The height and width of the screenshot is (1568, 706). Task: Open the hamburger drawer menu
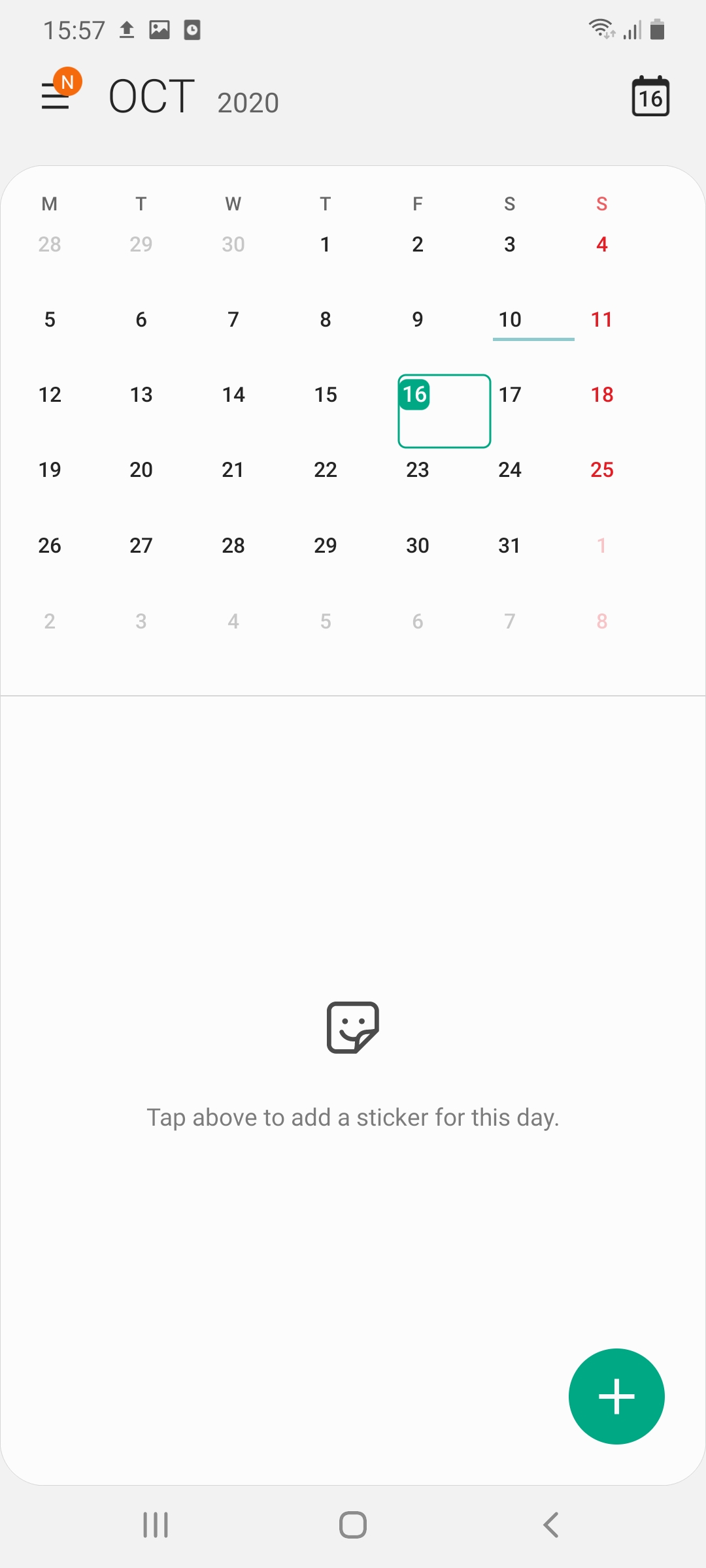pos(56,96)
